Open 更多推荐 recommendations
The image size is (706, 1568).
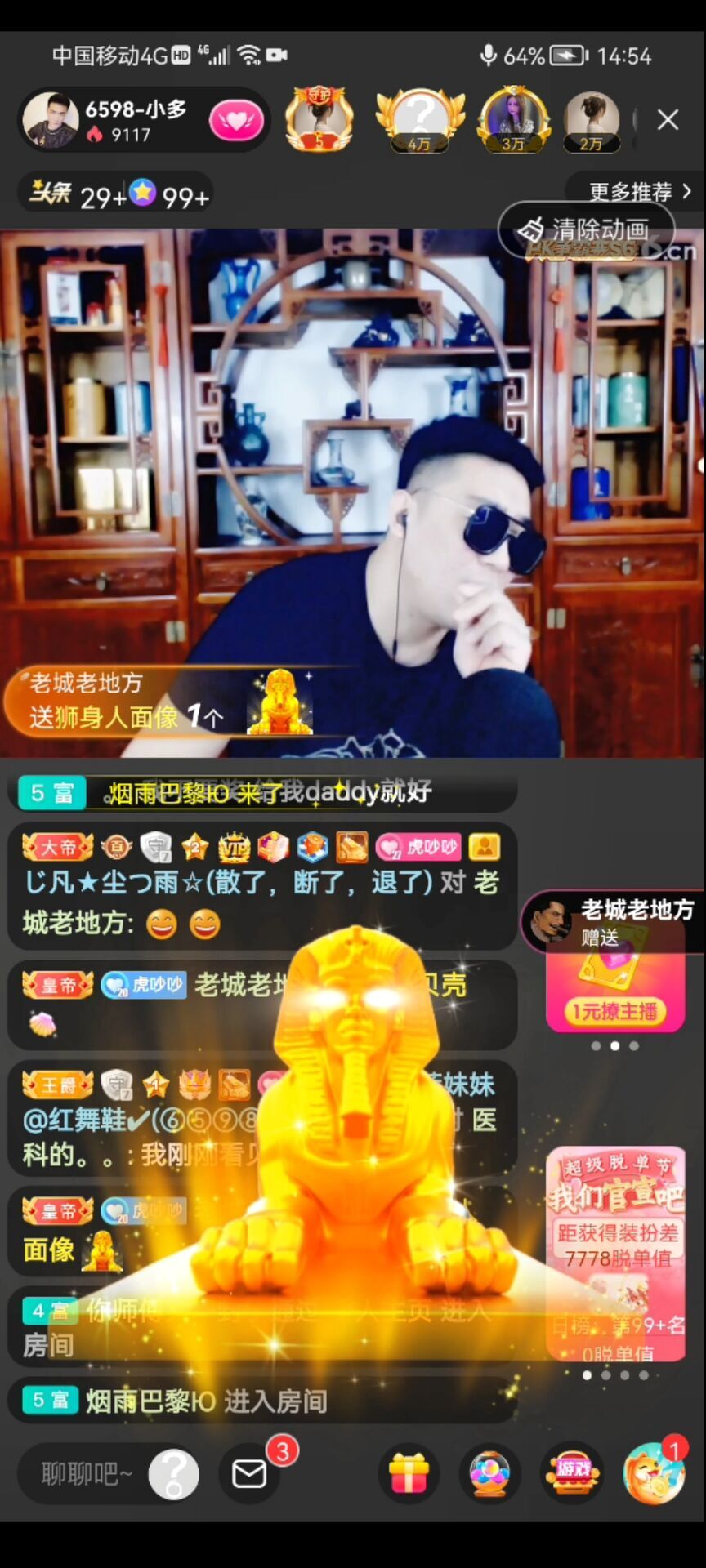639,192
